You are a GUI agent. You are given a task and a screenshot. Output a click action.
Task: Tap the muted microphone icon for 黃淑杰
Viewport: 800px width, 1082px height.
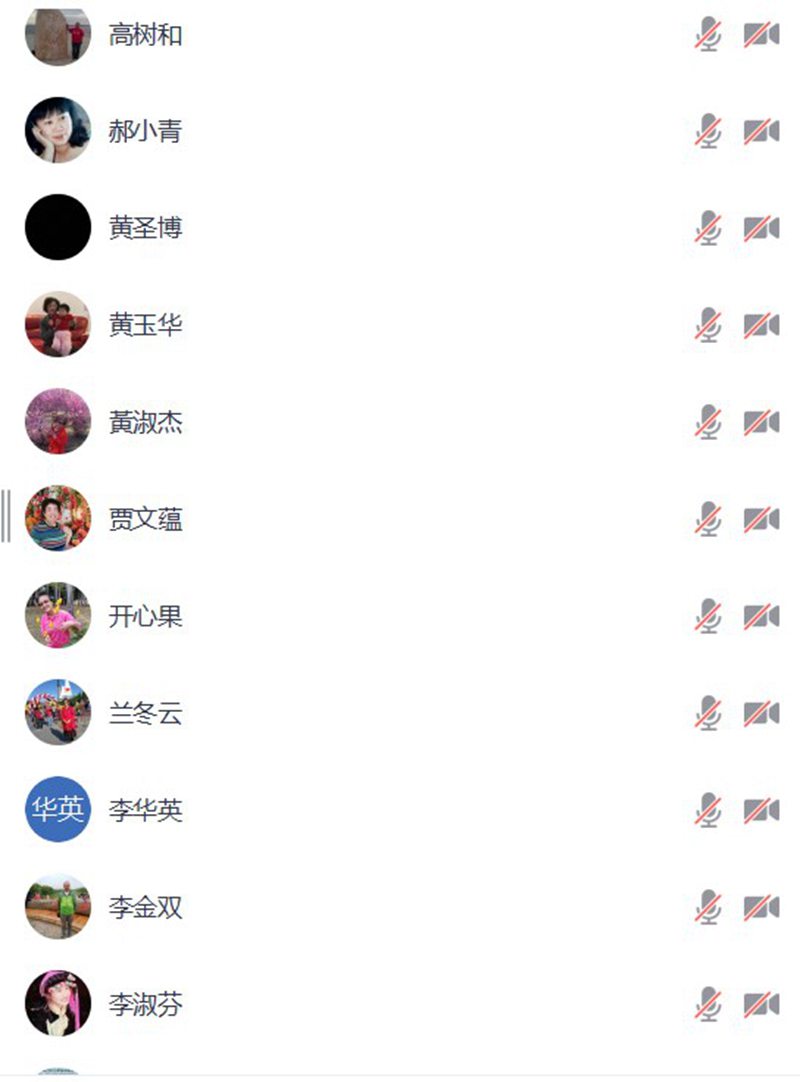[x=708, y=422]
